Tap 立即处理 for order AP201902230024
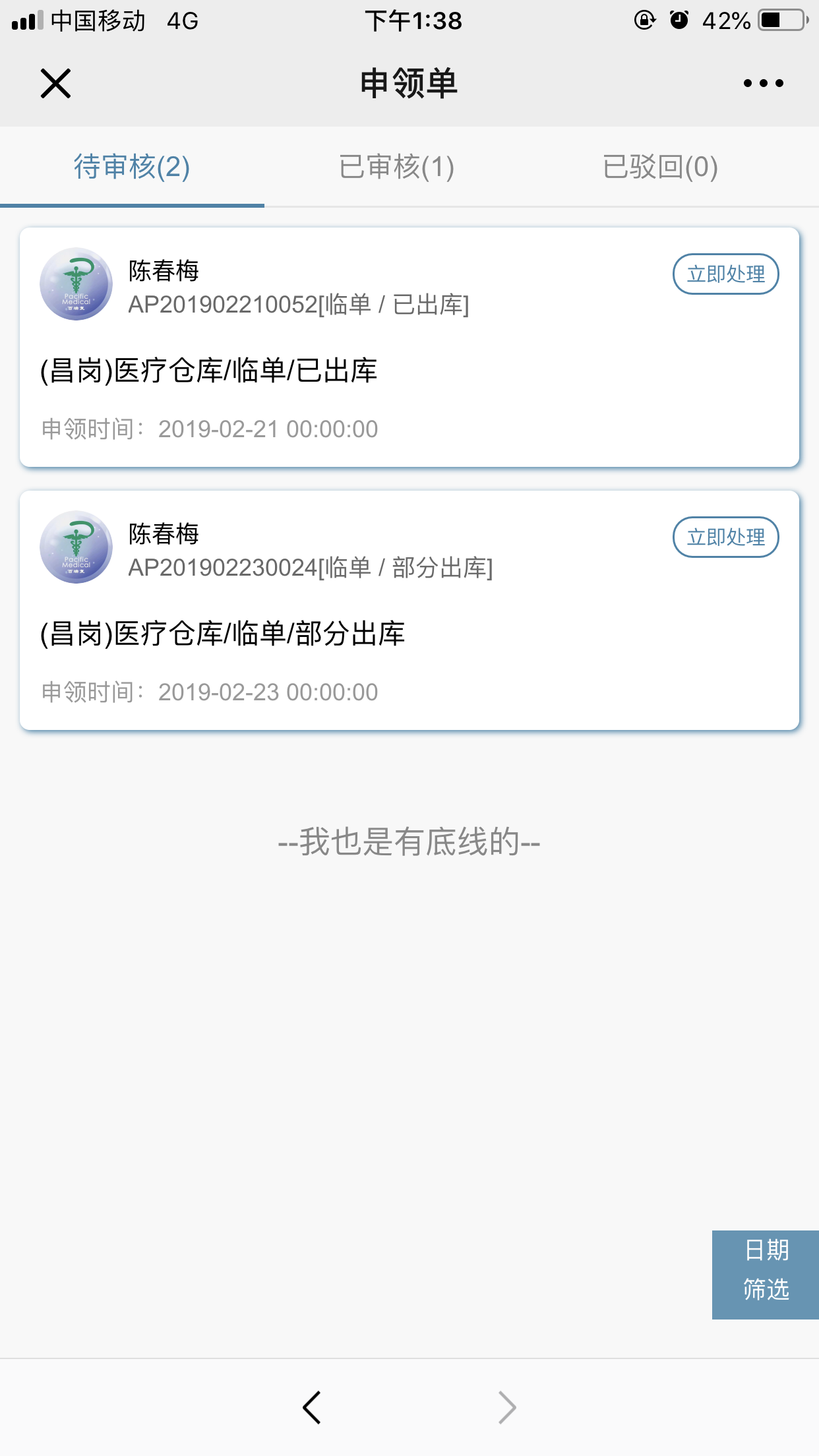 [725, 537]
